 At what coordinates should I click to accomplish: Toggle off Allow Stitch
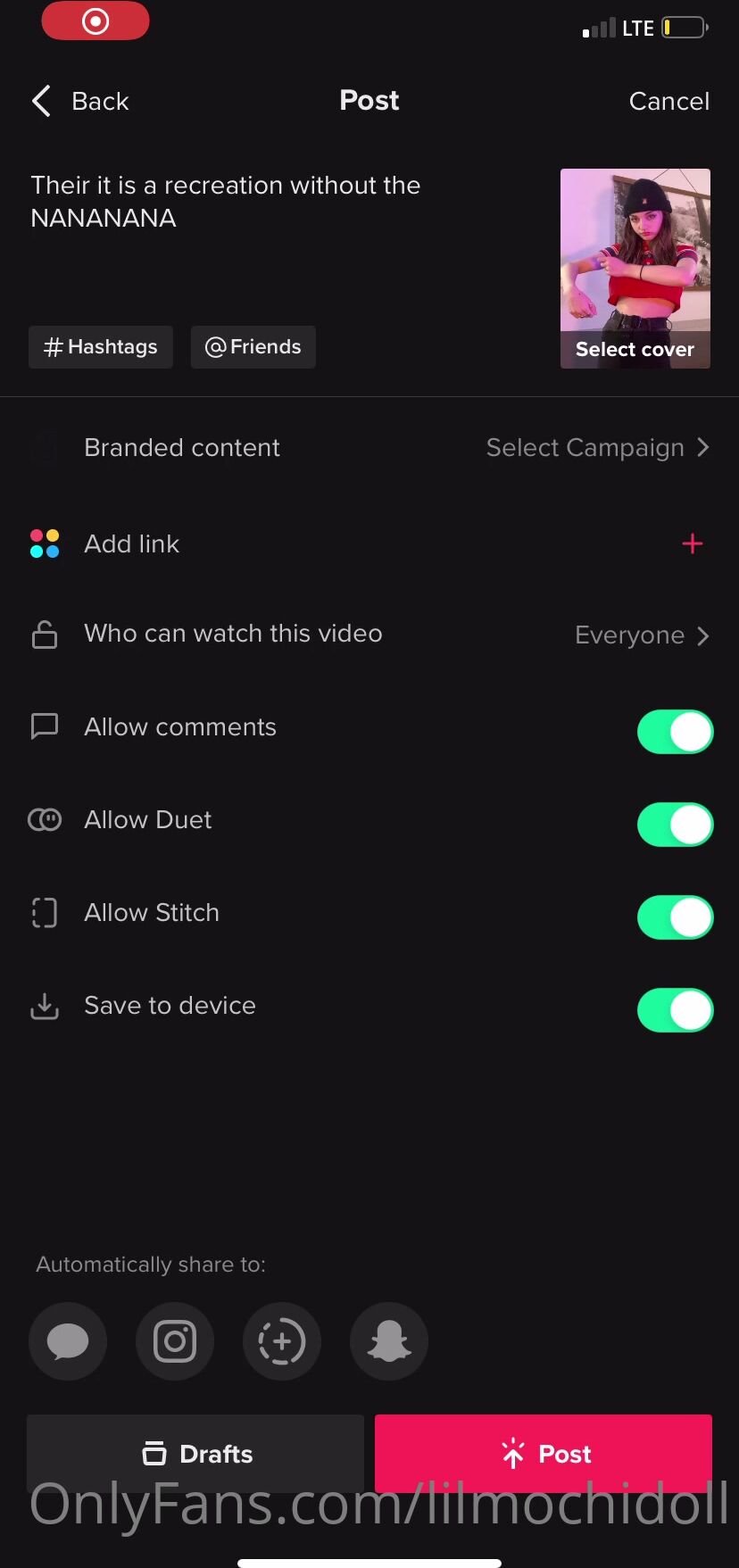click(675, 917)
